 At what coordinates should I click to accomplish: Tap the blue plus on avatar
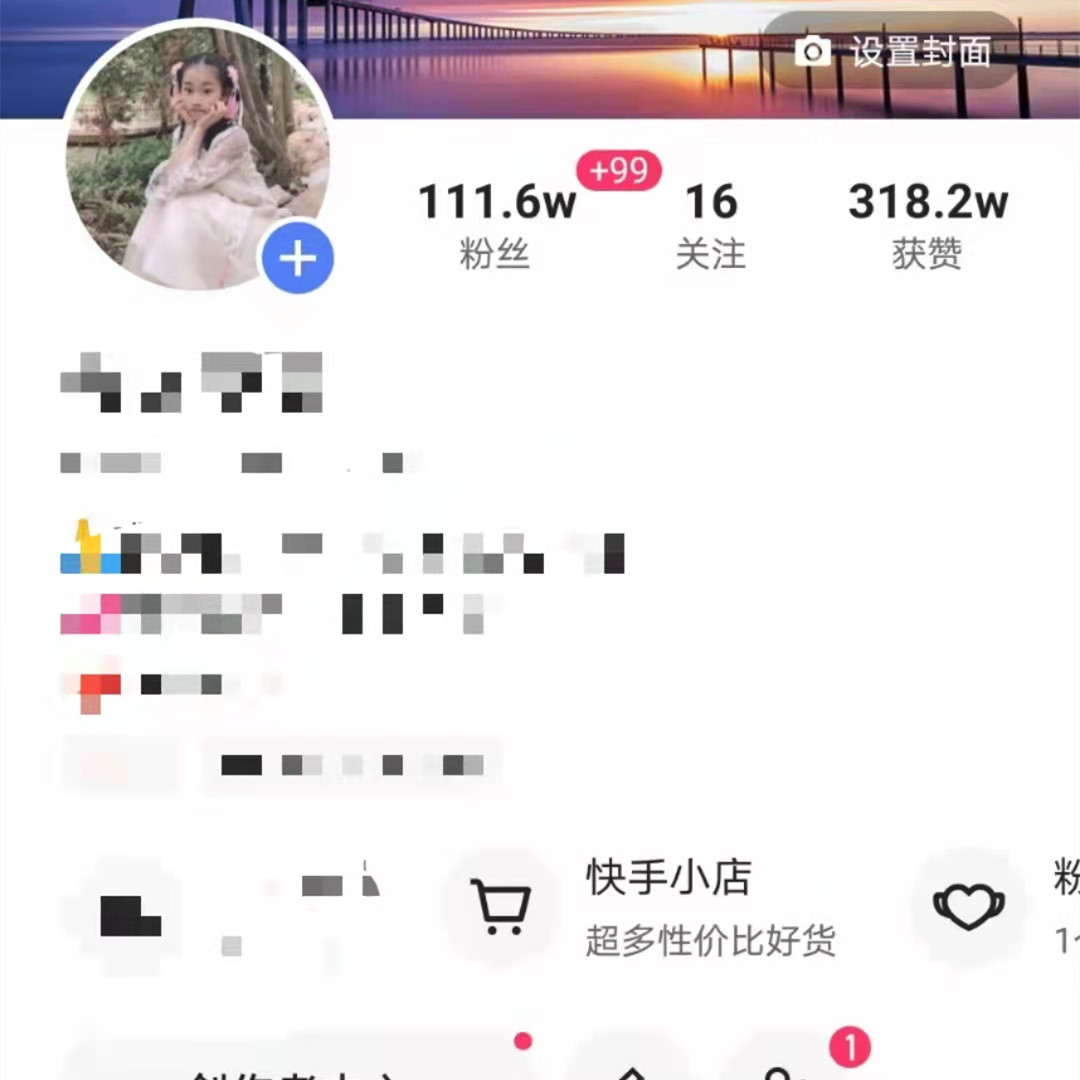point(297,259)
